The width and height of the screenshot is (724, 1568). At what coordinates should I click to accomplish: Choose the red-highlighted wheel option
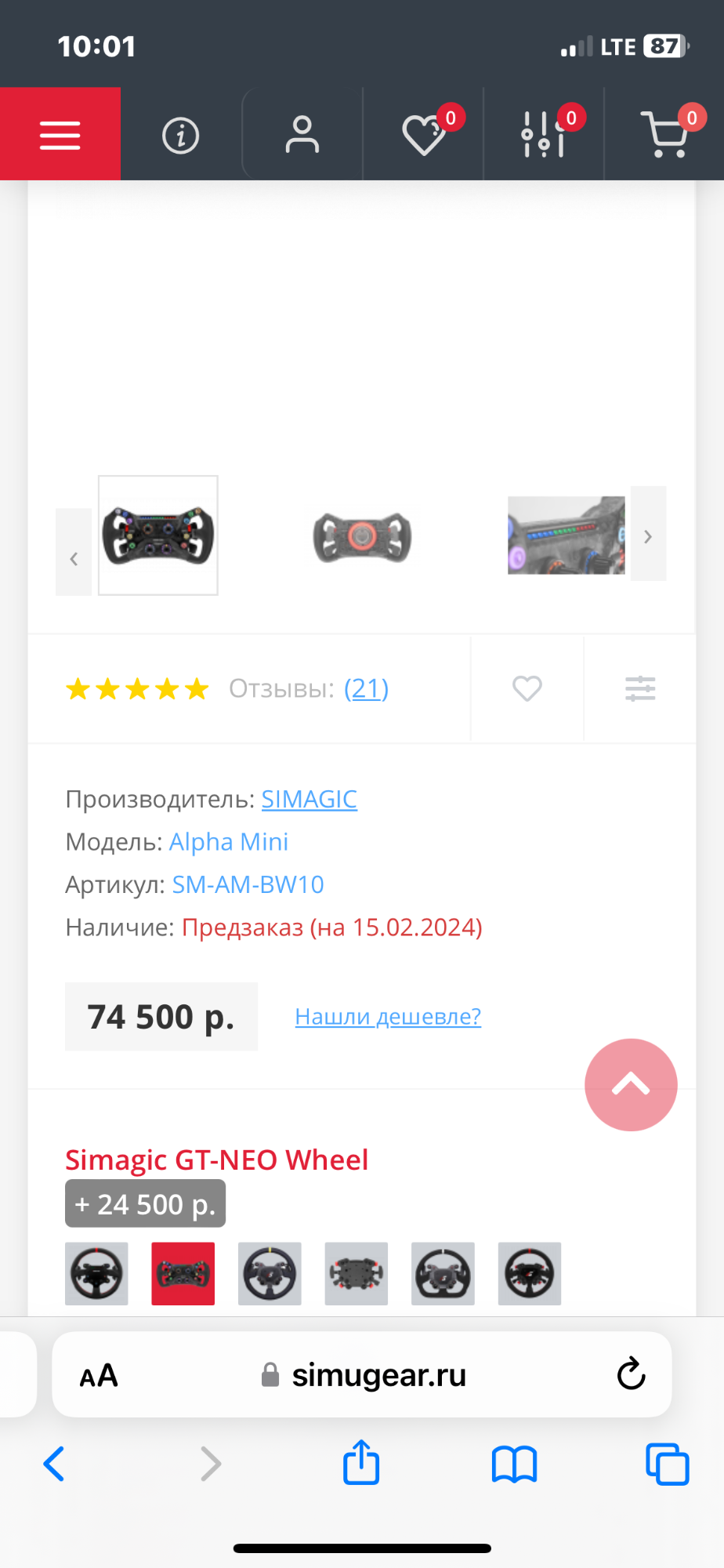(x=183, y=1273)
